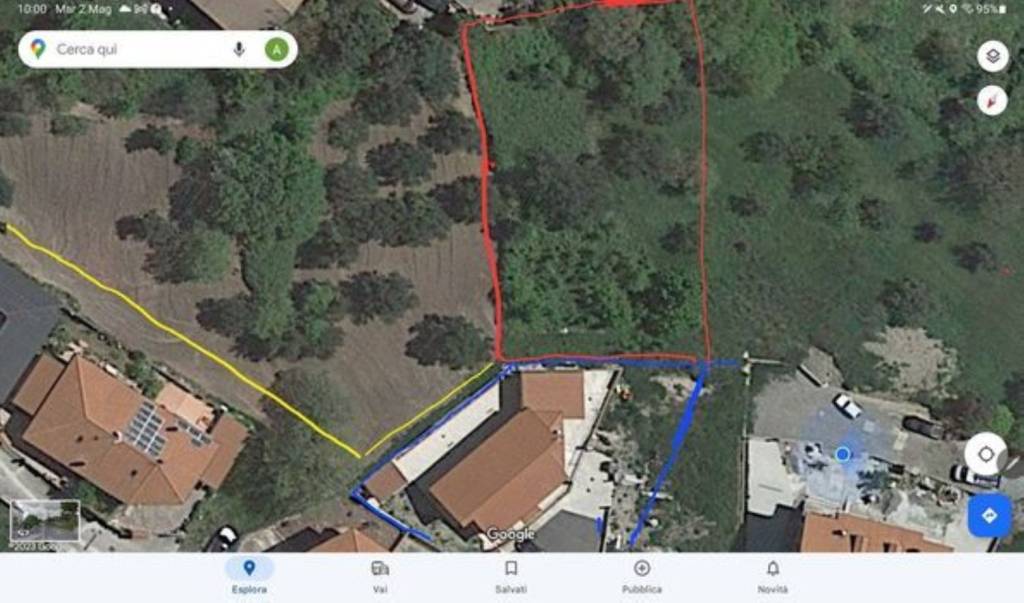
Task: Open the Street View preview thumbnail
Action: [x=44, y=521]
